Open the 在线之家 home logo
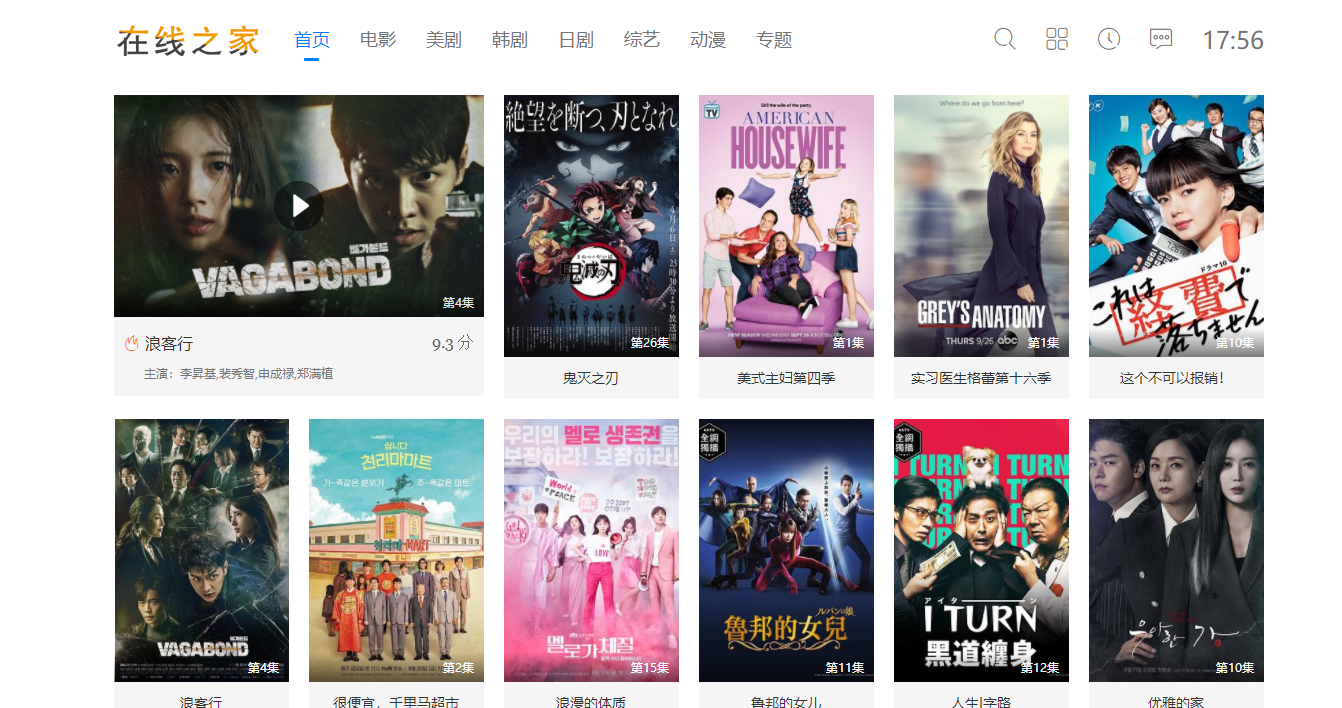Screen dimensions: 1342x708 click(188, 41)
